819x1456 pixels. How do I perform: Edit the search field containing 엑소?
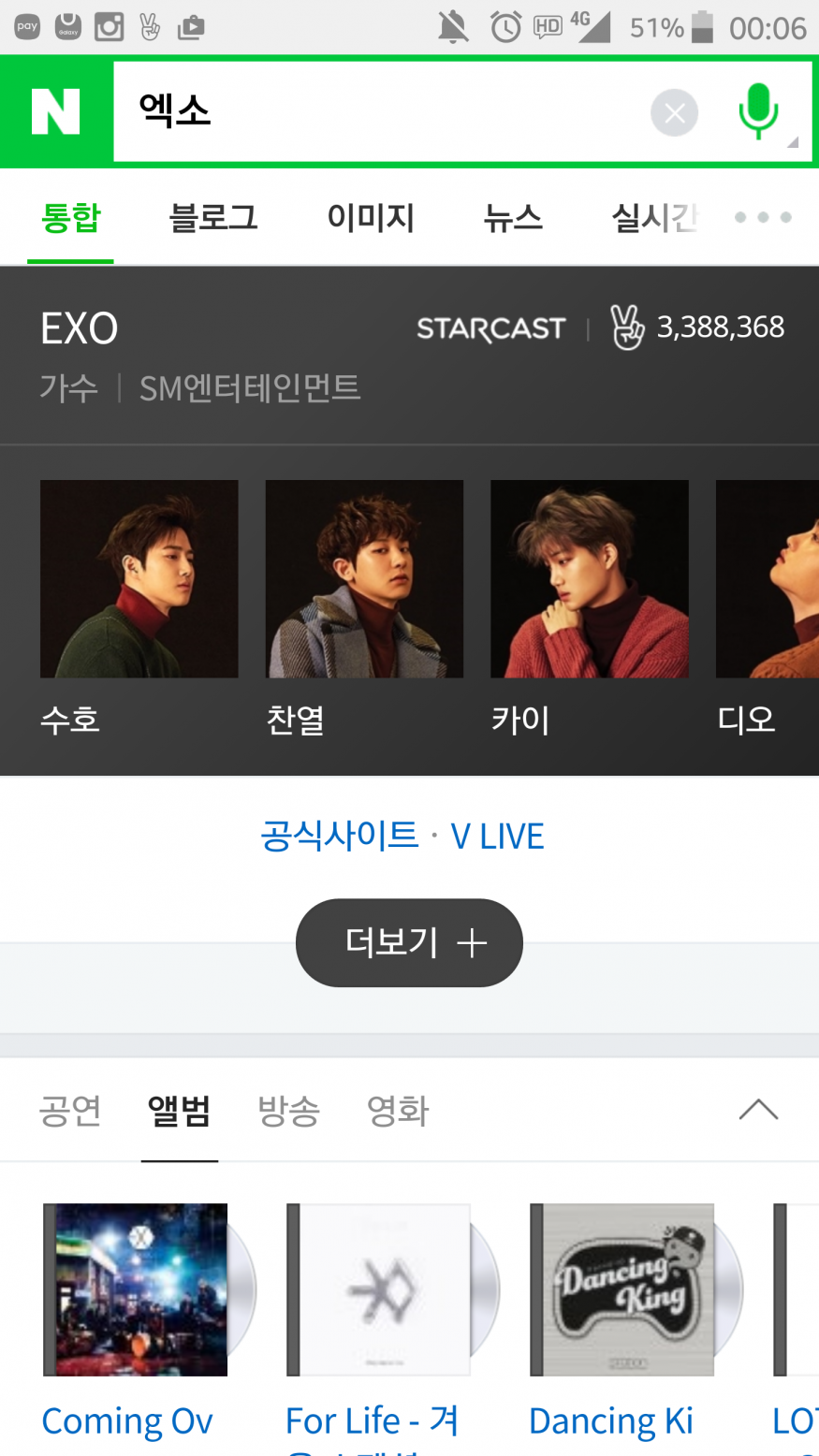pyautogui.click(x=374, y=112)
